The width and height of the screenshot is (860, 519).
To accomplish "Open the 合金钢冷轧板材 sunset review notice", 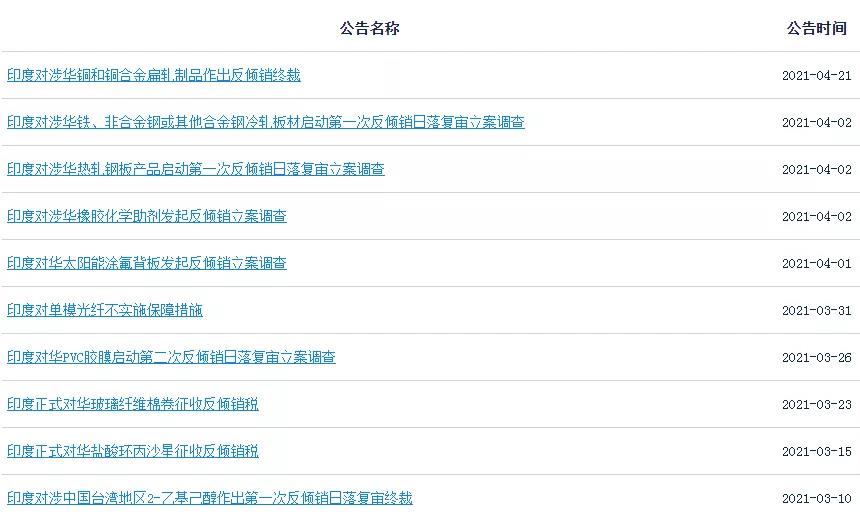I will tap(265, 122).
